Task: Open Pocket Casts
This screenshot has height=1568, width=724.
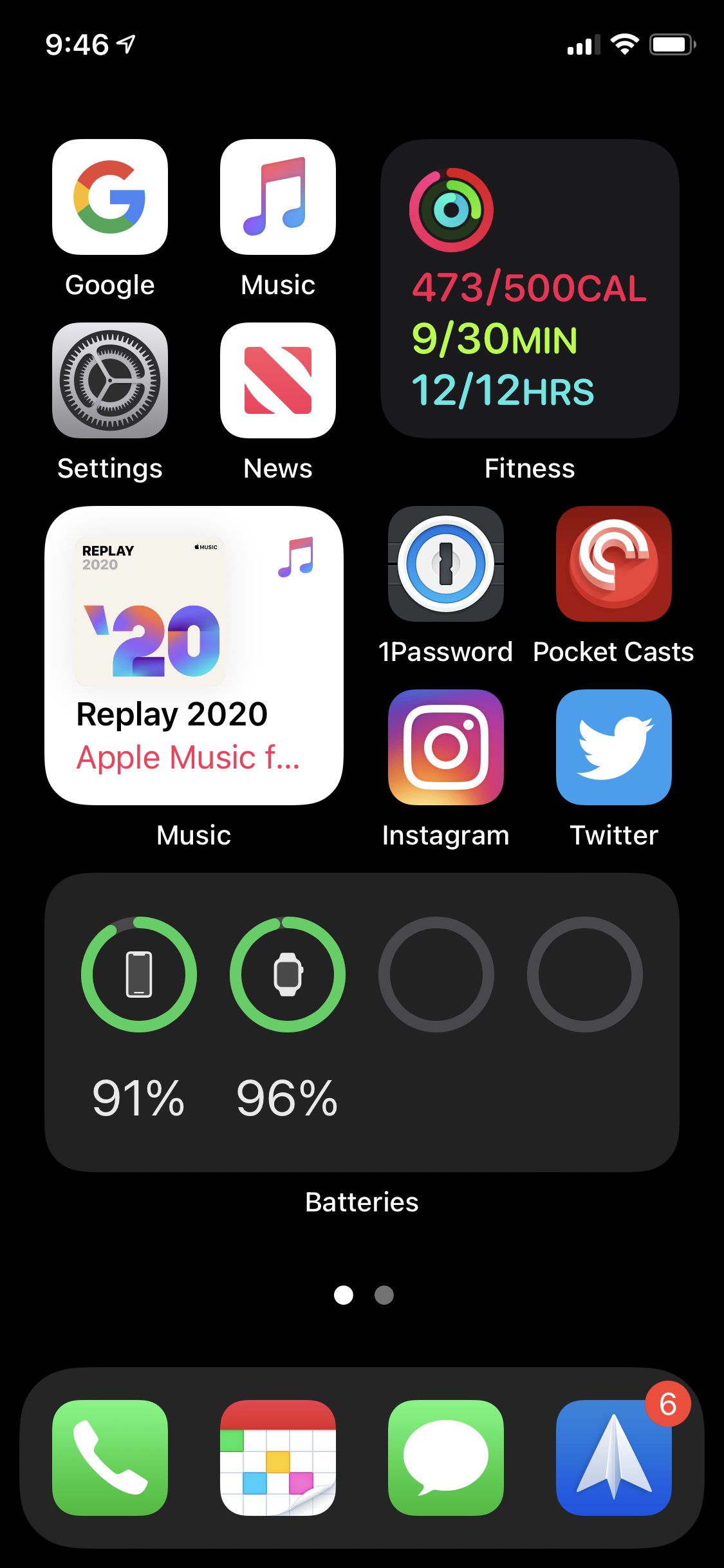Action: 613,564
